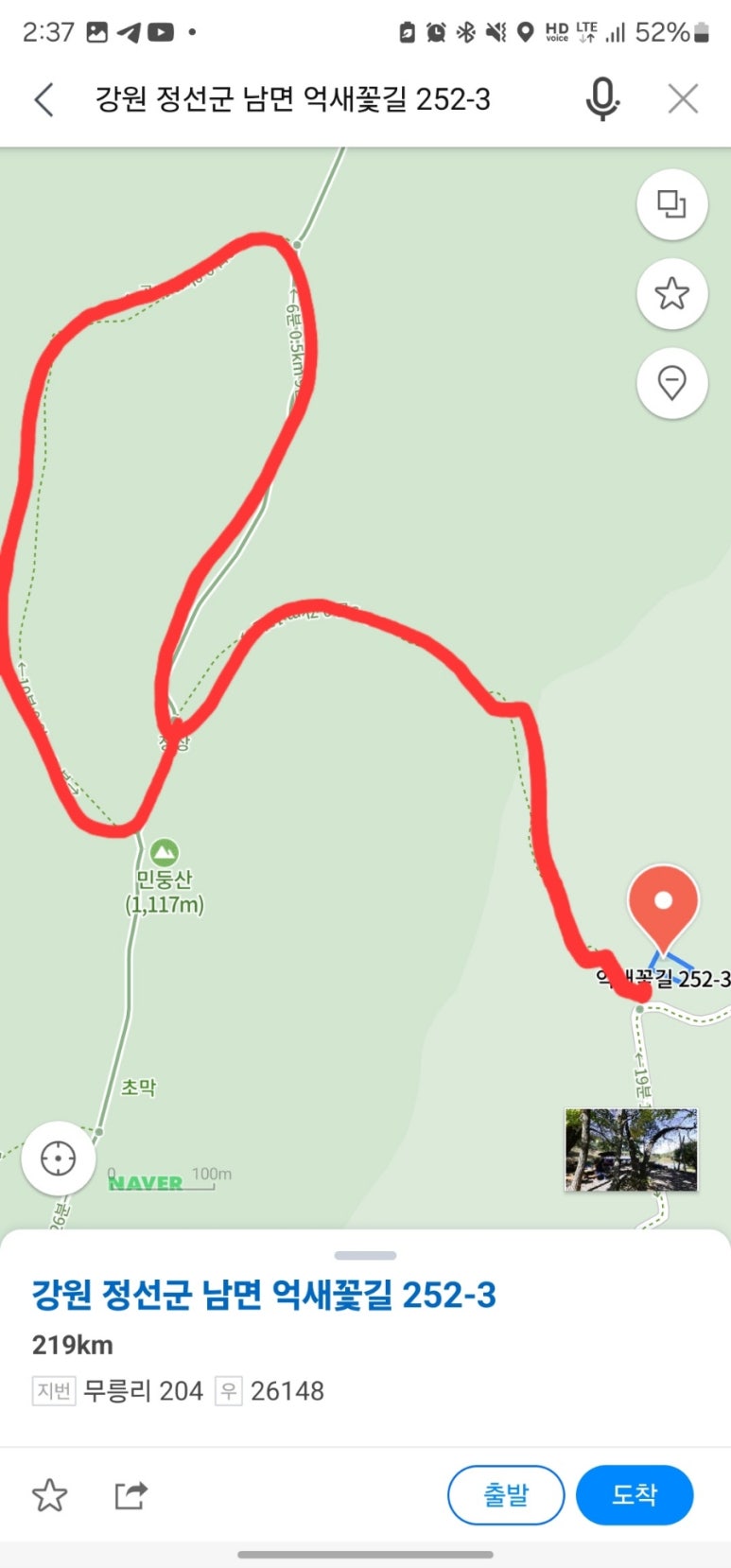Start voice search with the microphone
The image size is (731, 1568).
[x=601, y=99]
